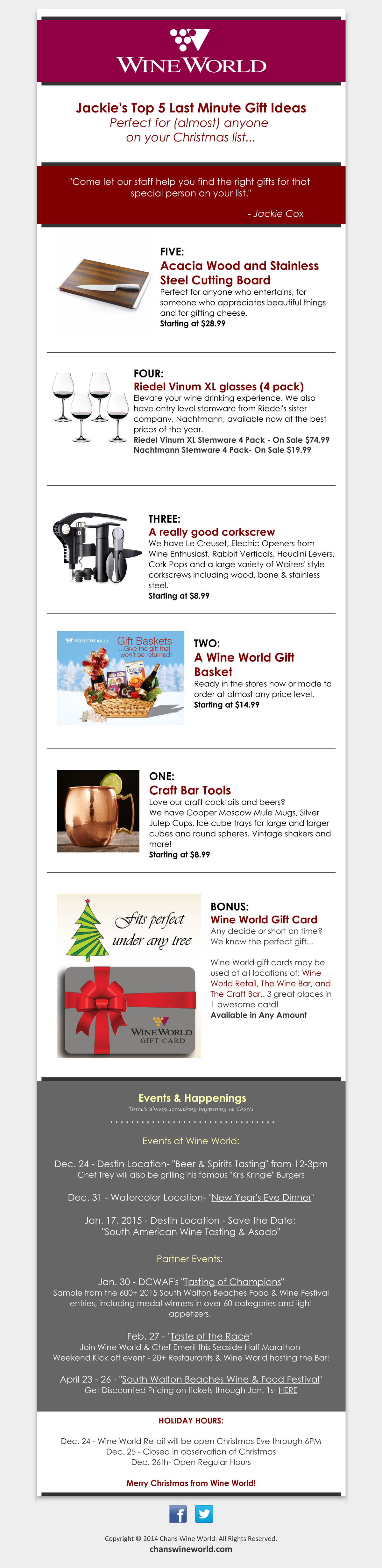
Task: Open the Tasting of Champions link
Action: [232, 1281]
